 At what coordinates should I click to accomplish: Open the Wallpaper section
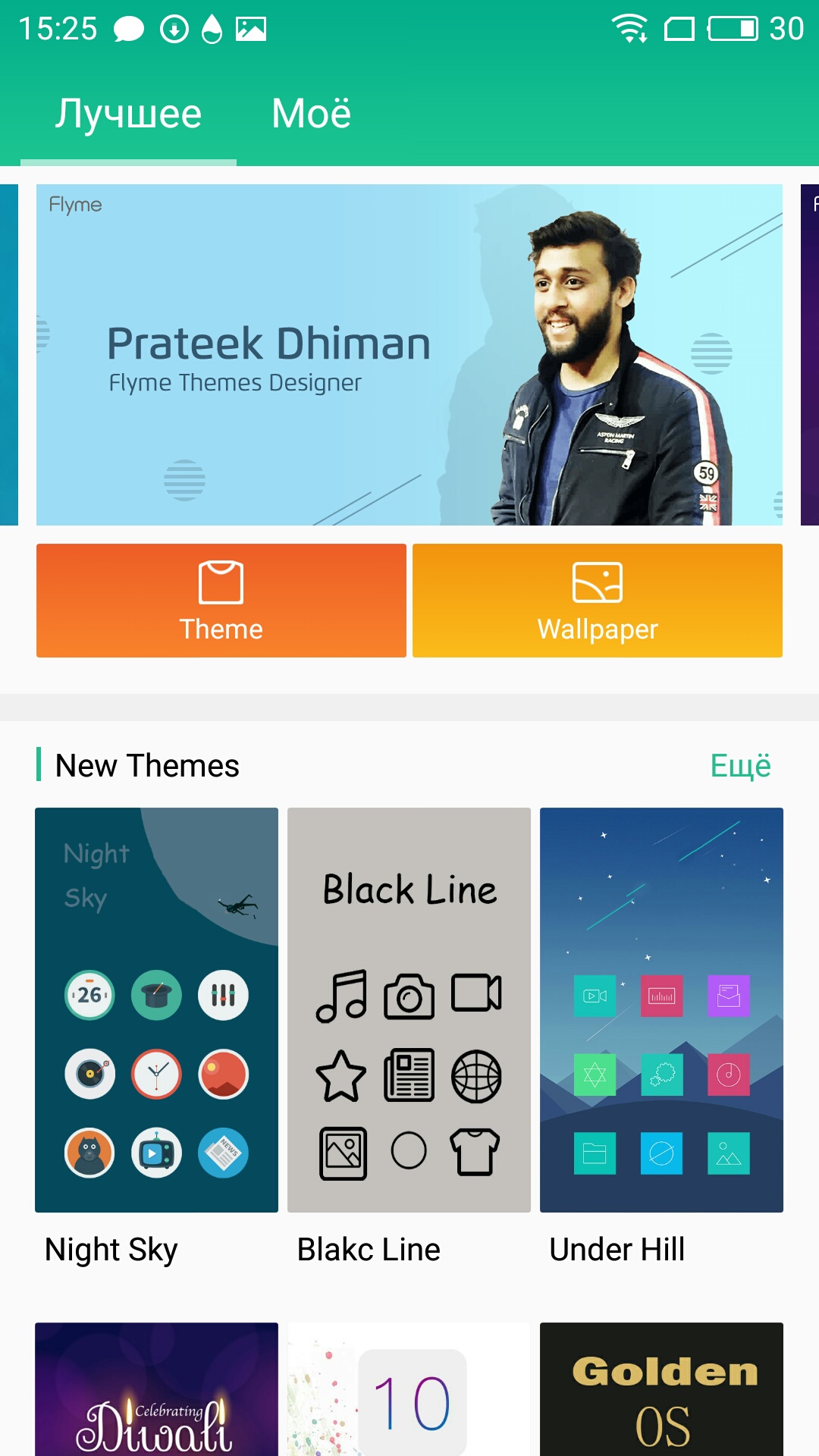[x=598, y=601]
